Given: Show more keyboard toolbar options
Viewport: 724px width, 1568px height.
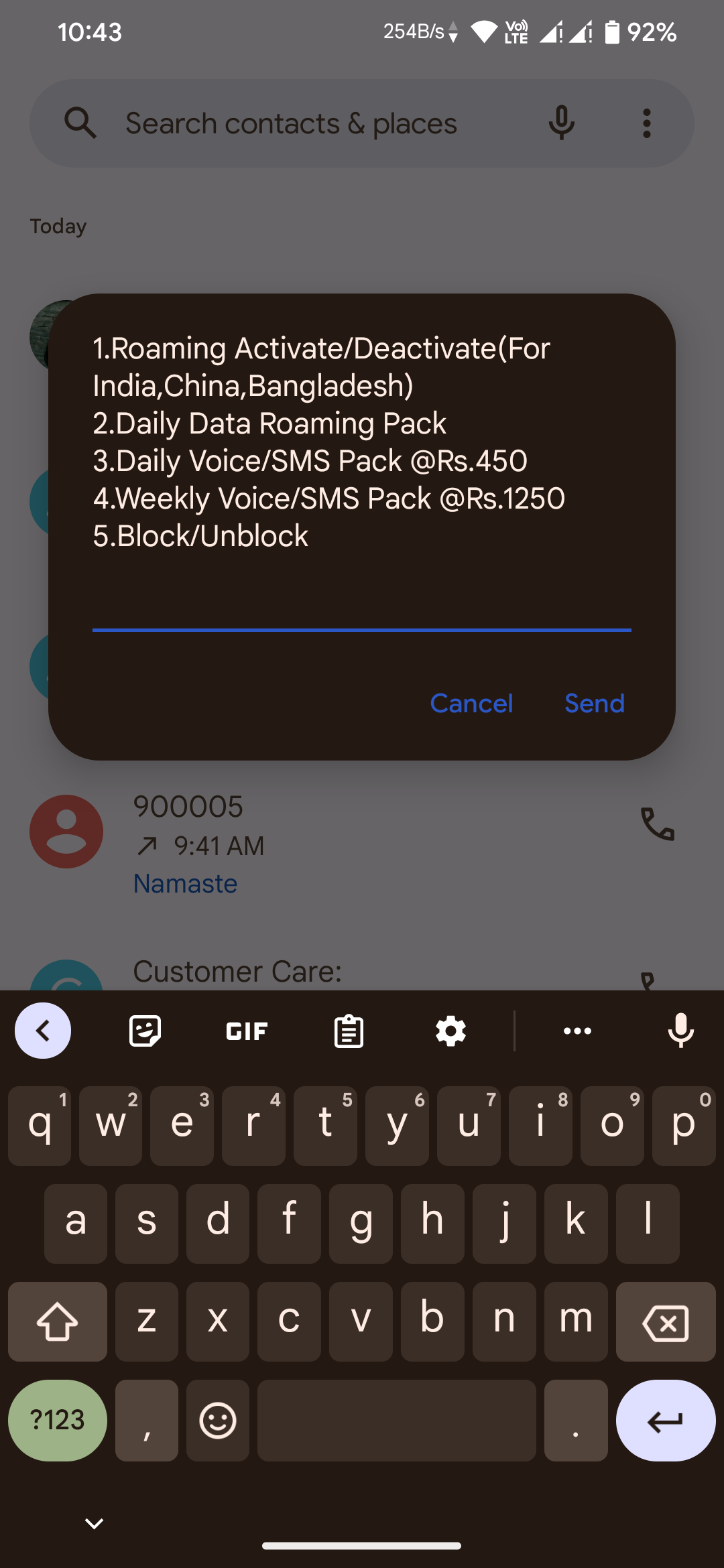Looking at the screenshot, I should [x=577, y=1031].
